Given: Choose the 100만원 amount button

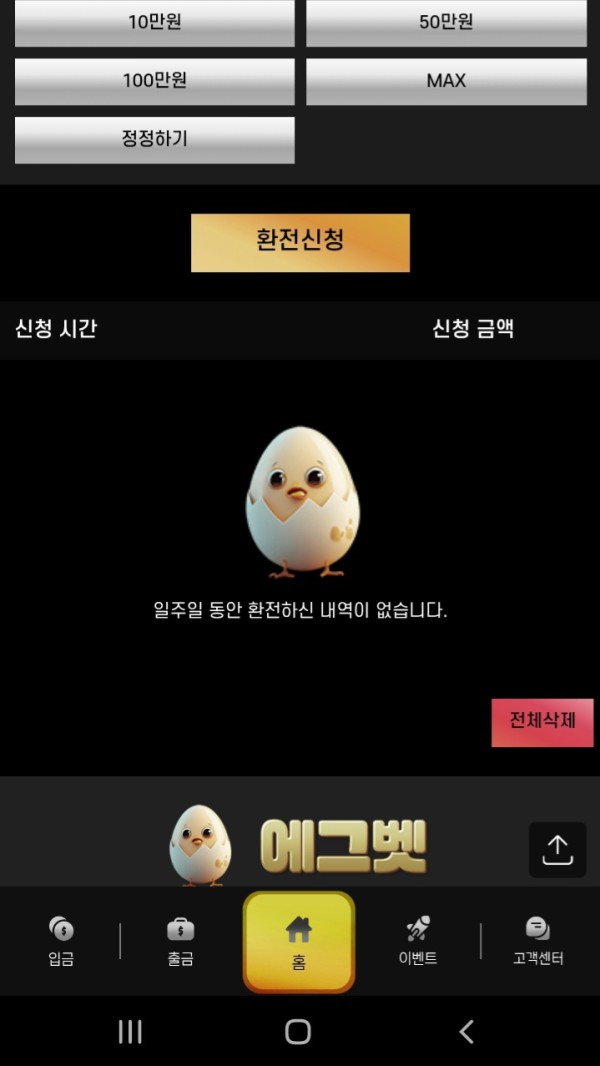Looking at the screenshot, I should click(154, 81).
